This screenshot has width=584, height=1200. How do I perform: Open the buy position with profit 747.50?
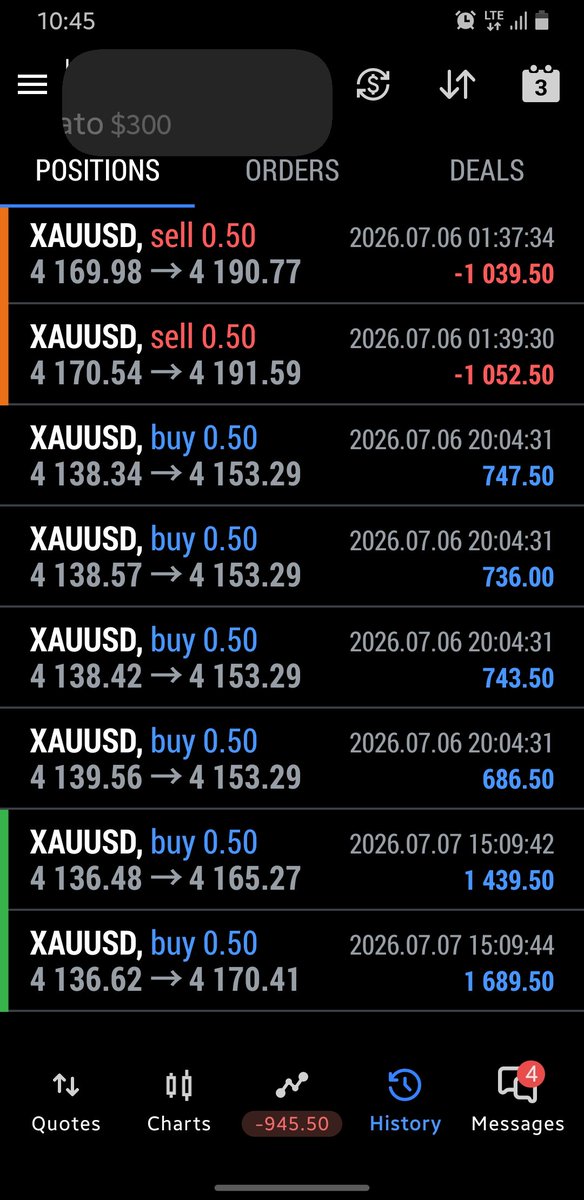point(292,456)
